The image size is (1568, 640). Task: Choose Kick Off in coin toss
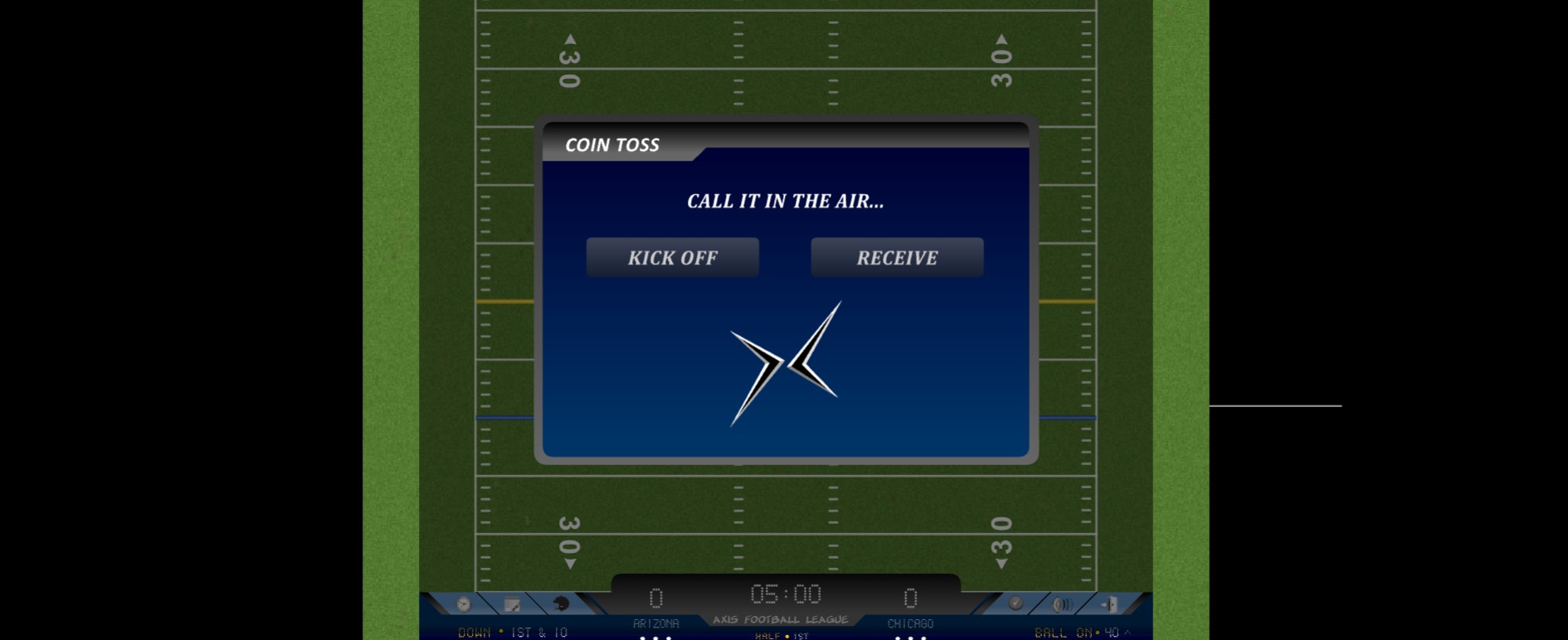[672, 257]
